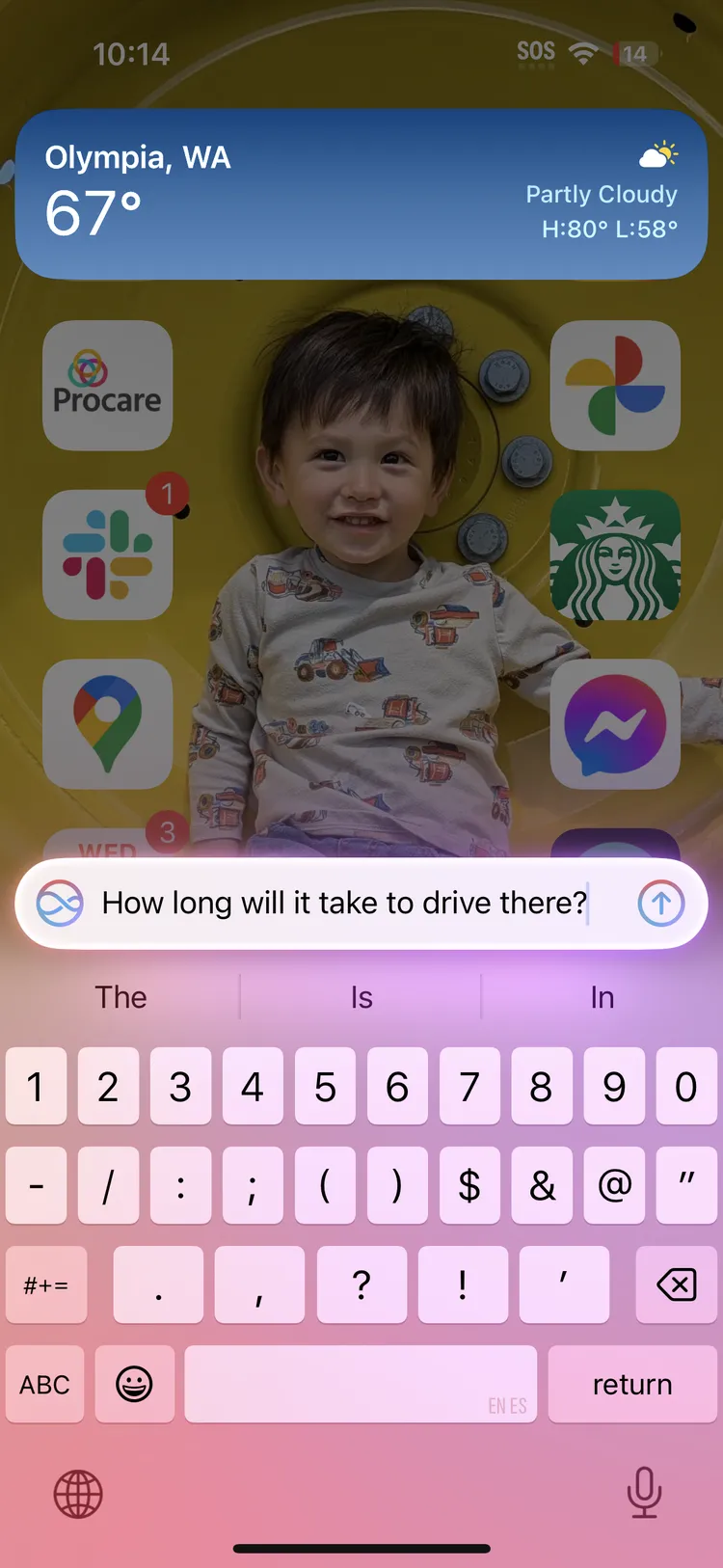The height and width of the screenshot is (1568, 723).
Task: Change keyboard language with globe icon
Action: (78, 1494)
